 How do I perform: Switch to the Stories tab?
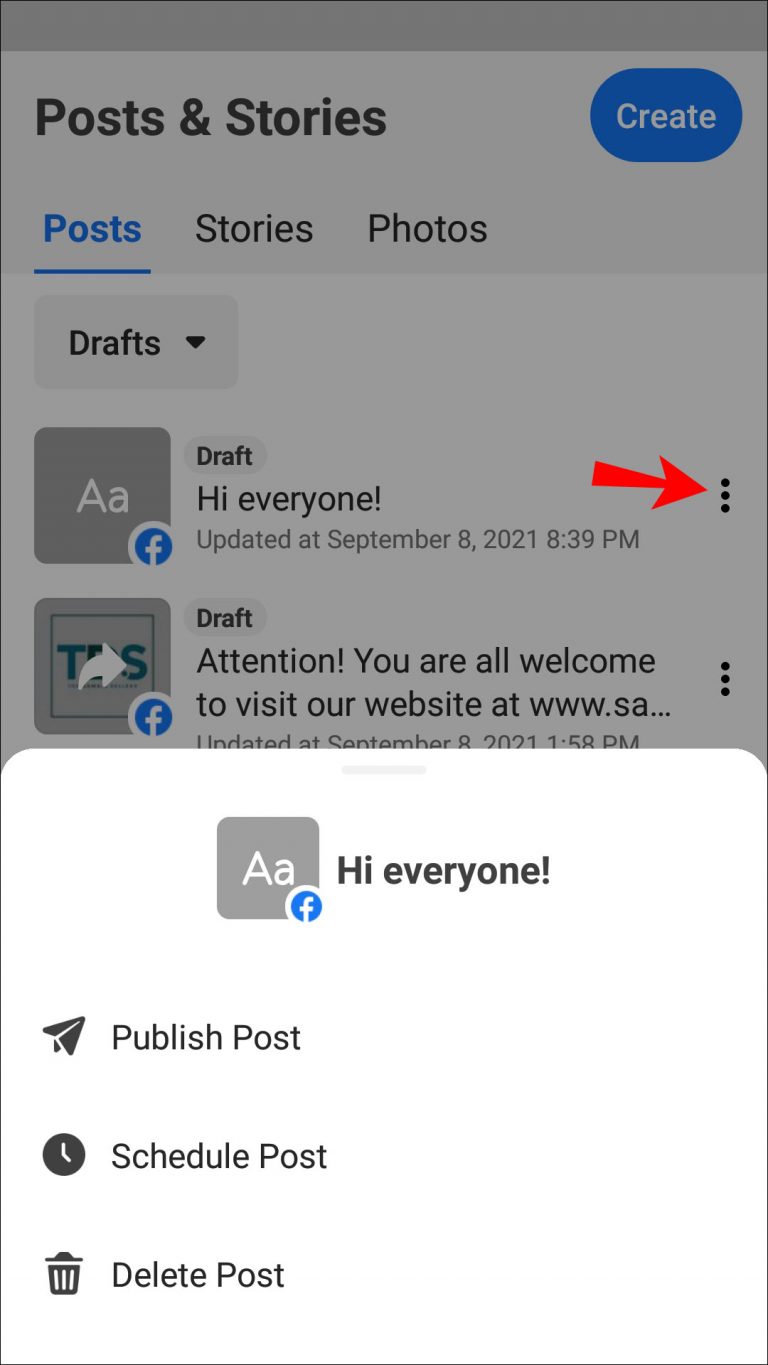(253, 229)
